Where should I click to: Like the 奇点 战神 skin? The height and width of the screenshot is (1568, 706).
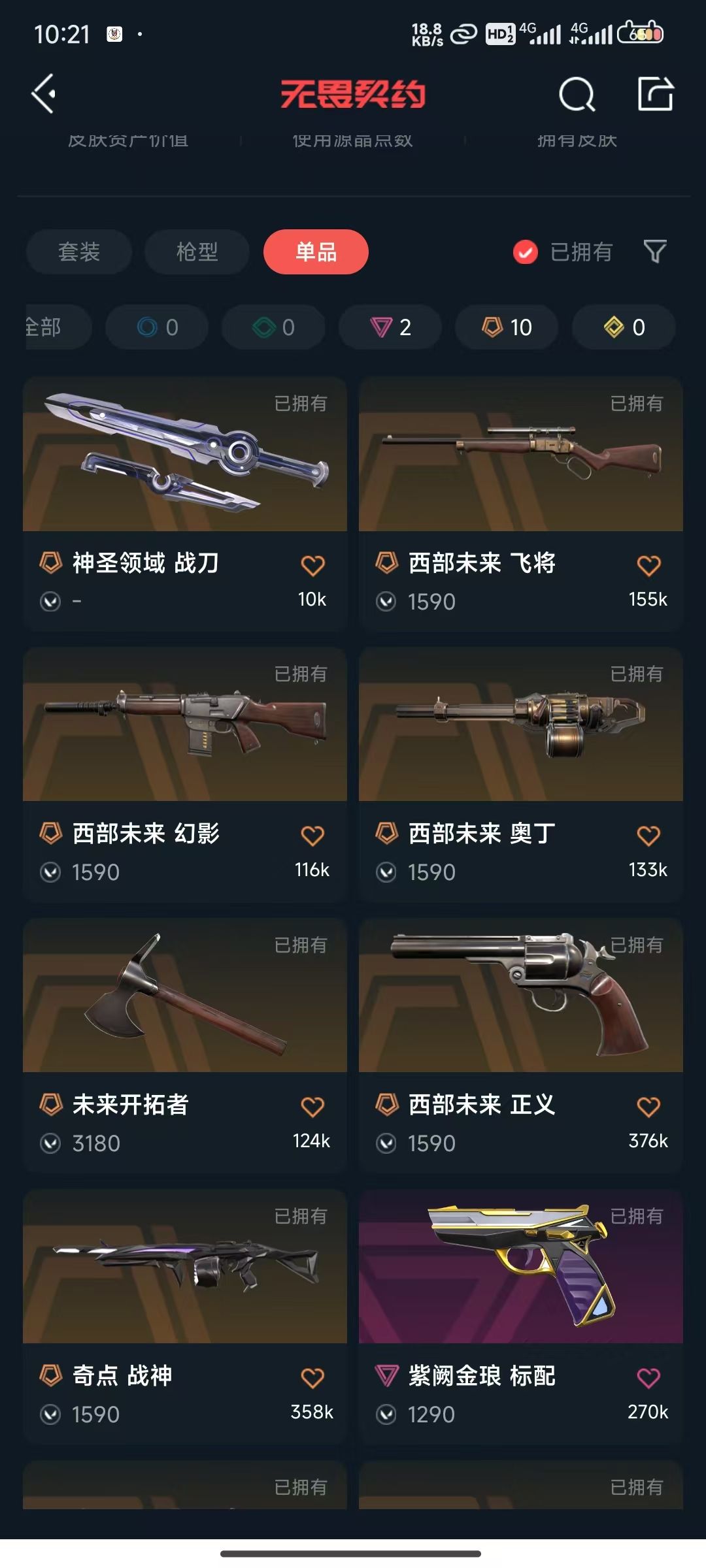[312, 1378]
